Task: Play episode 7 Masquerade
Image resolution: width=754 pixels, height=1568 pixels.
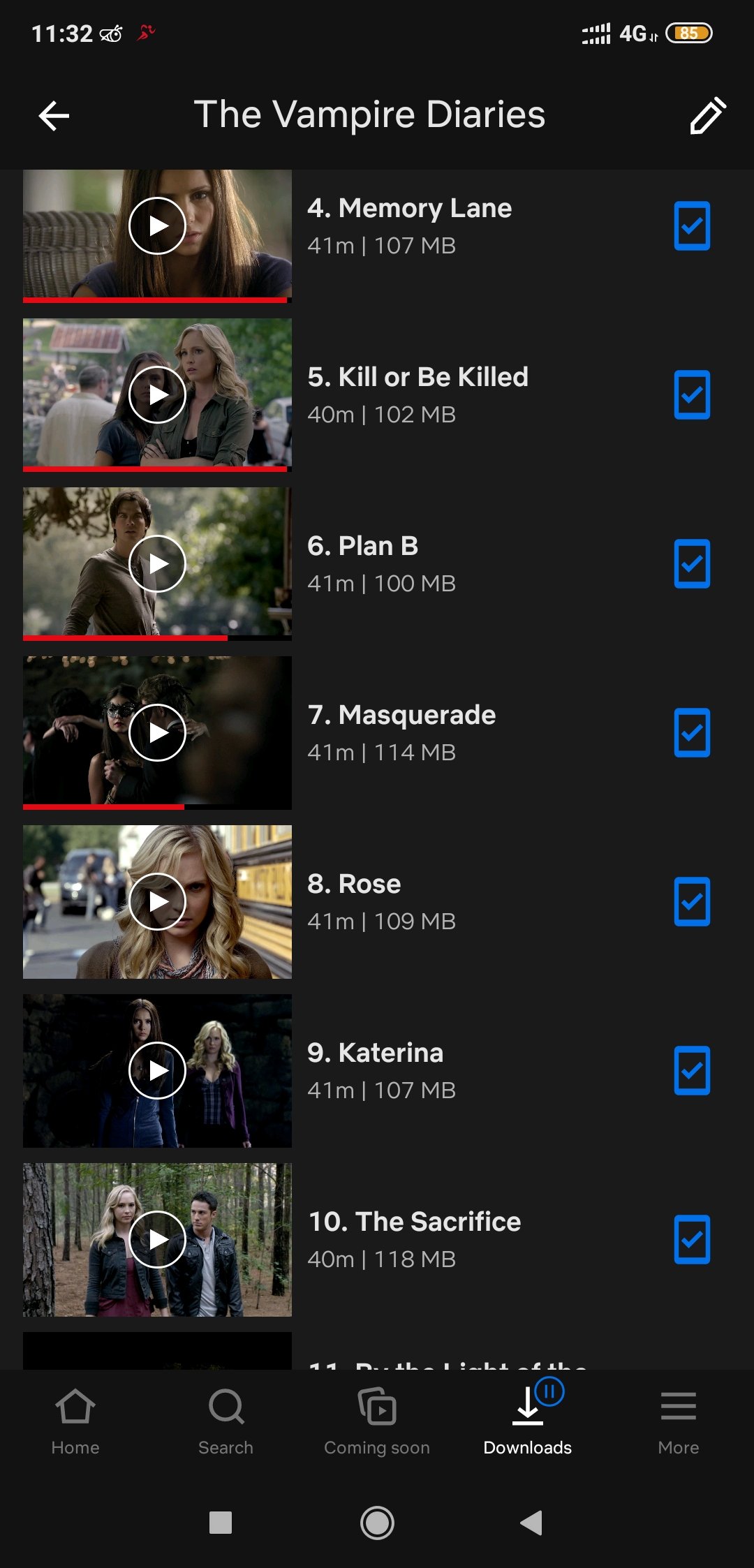Action: (x=157, y=733)
